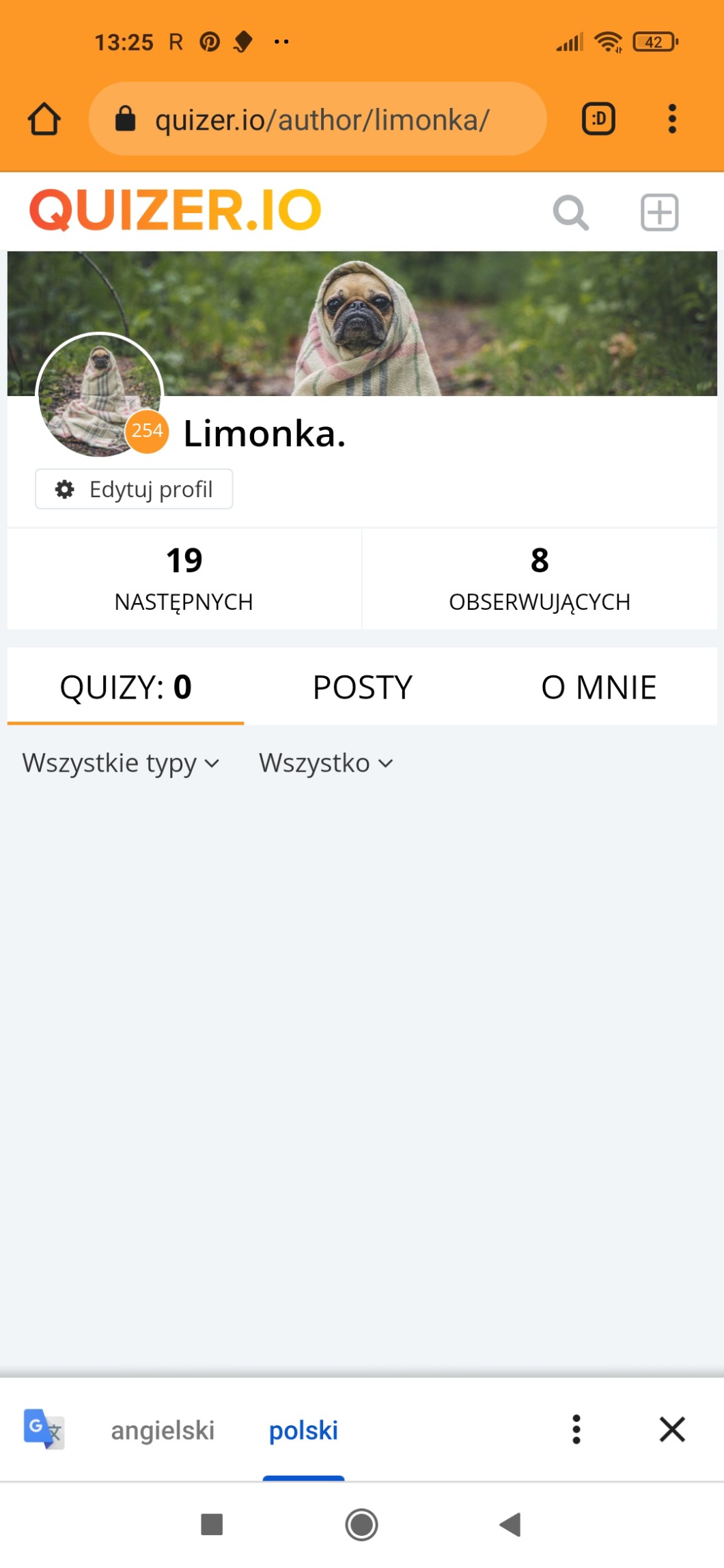Tap the browser home icon
724x1568 pixels.
[x=44, y=119]
